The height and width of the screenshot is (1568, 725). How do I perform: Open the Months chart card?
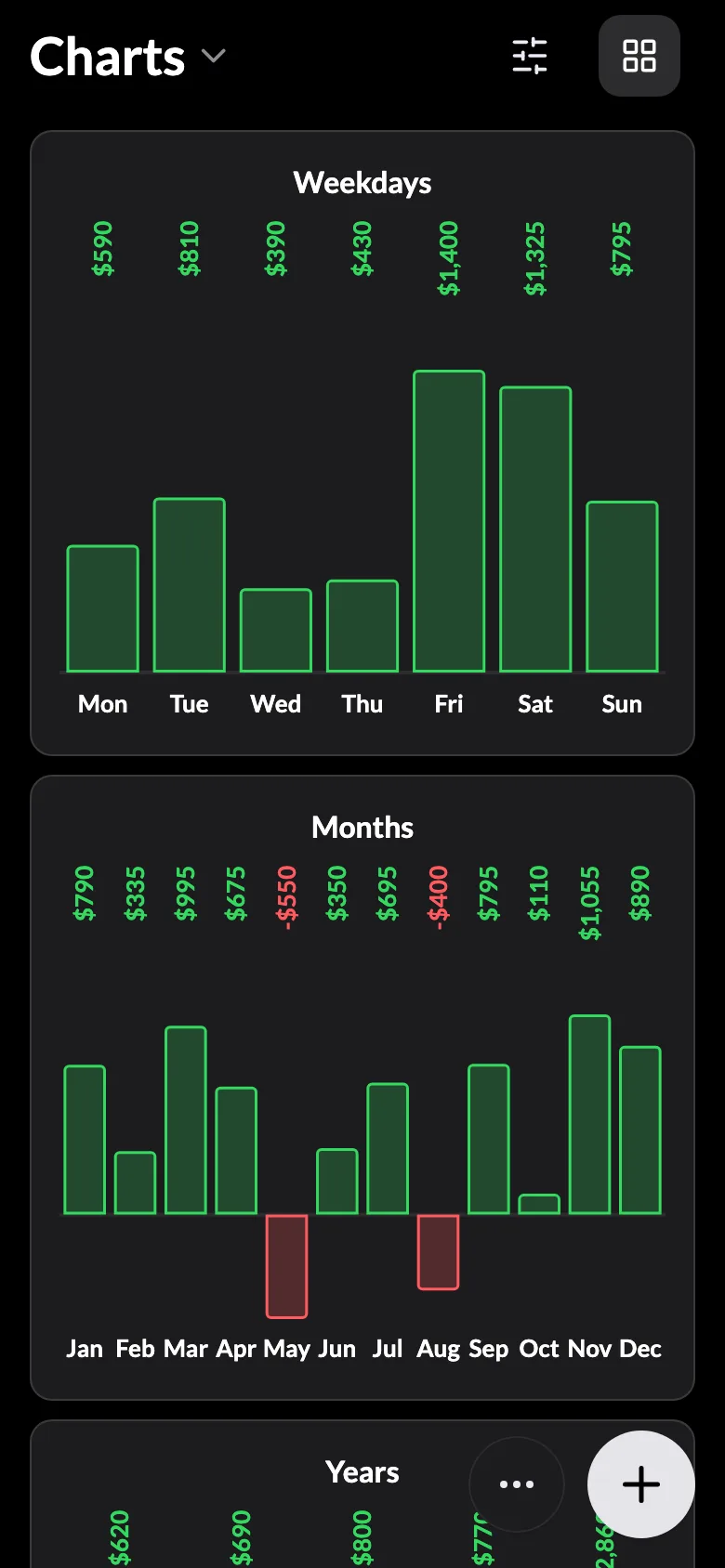coord(362,1088)
